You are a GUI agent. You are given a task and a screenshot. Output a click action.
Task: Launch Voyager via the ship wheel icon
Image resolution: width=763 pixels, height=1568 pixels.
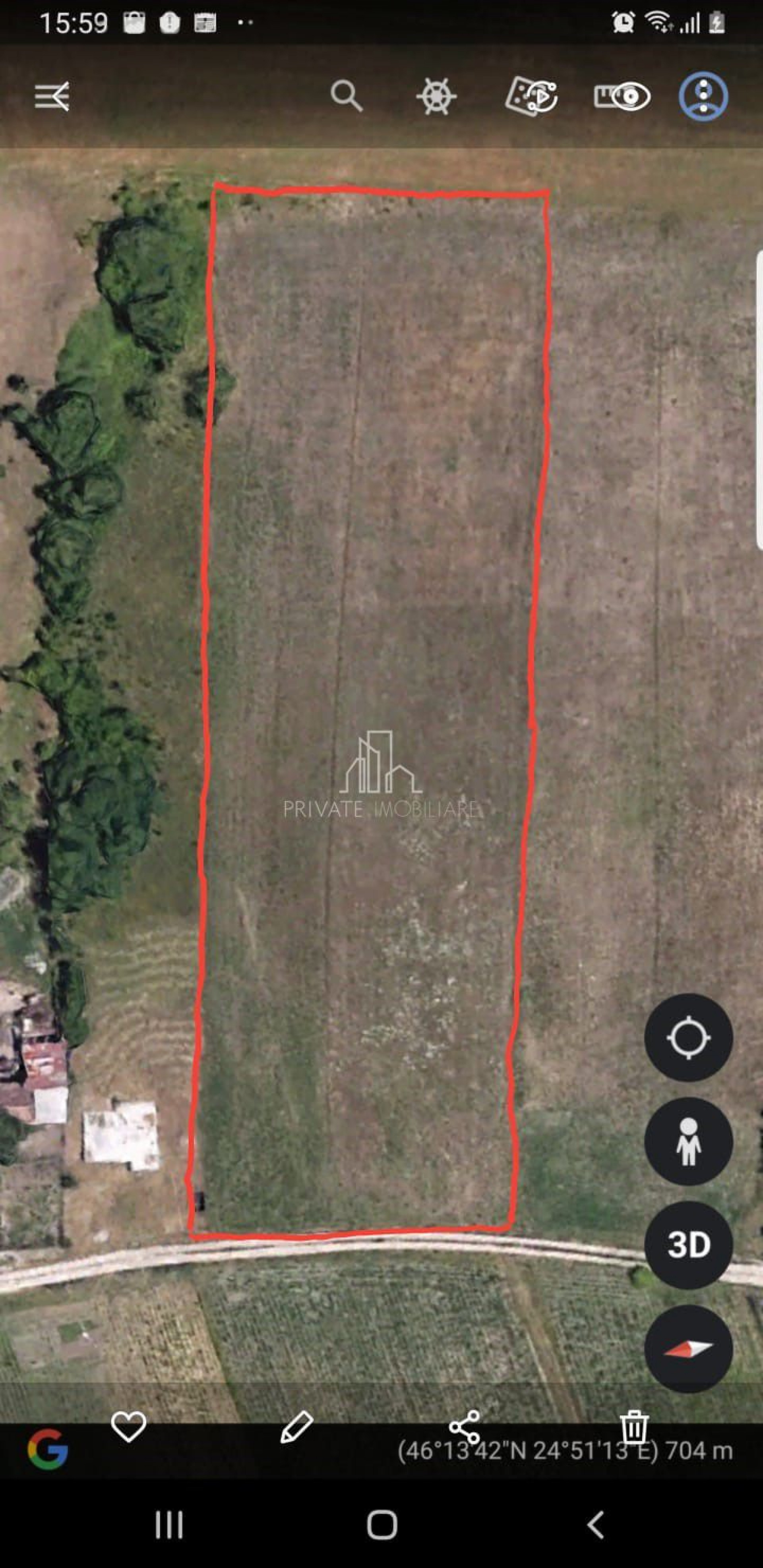point(437,96)
